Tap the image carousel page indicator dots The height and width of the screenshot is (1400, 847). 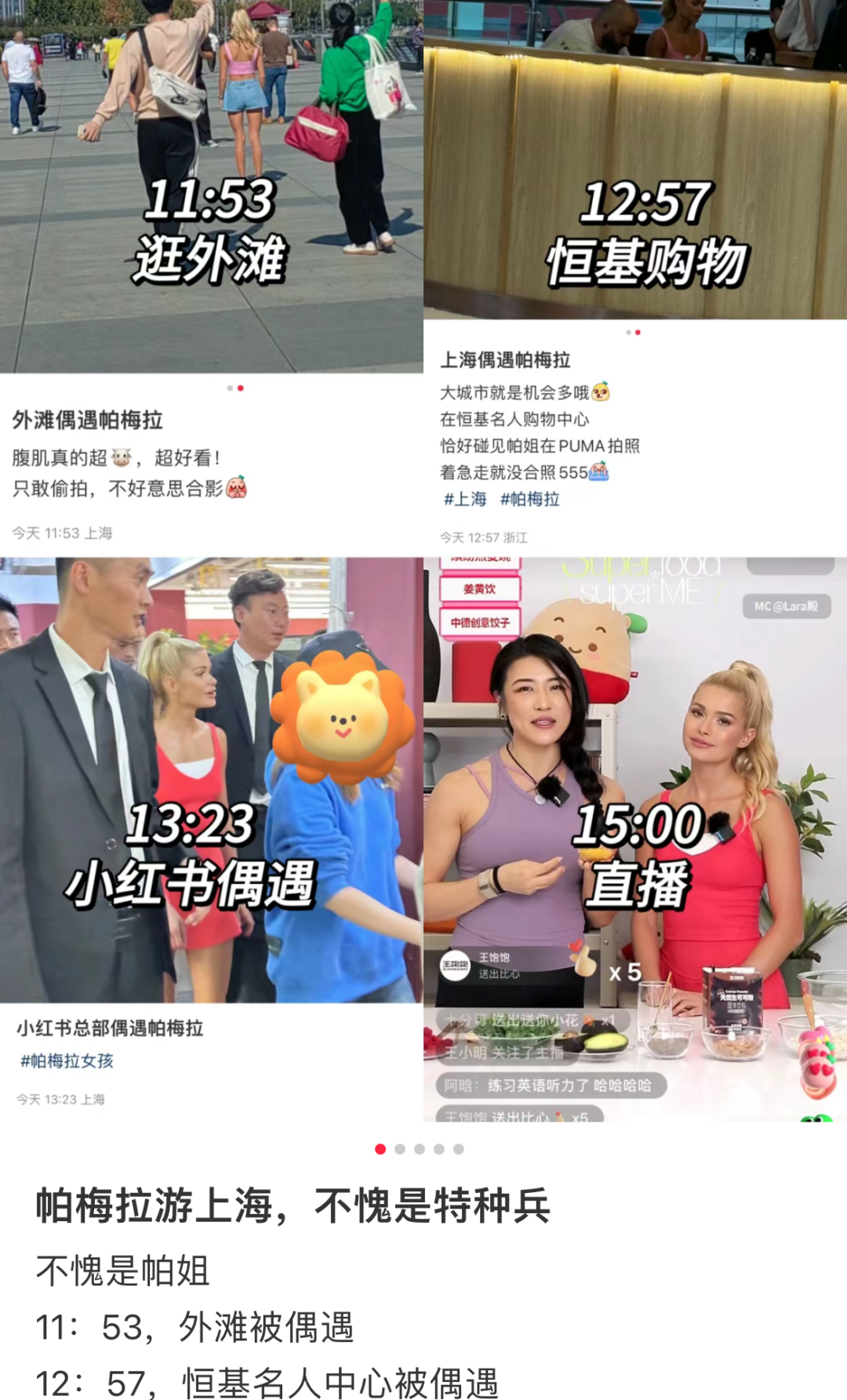click(x=420, y=1149)
